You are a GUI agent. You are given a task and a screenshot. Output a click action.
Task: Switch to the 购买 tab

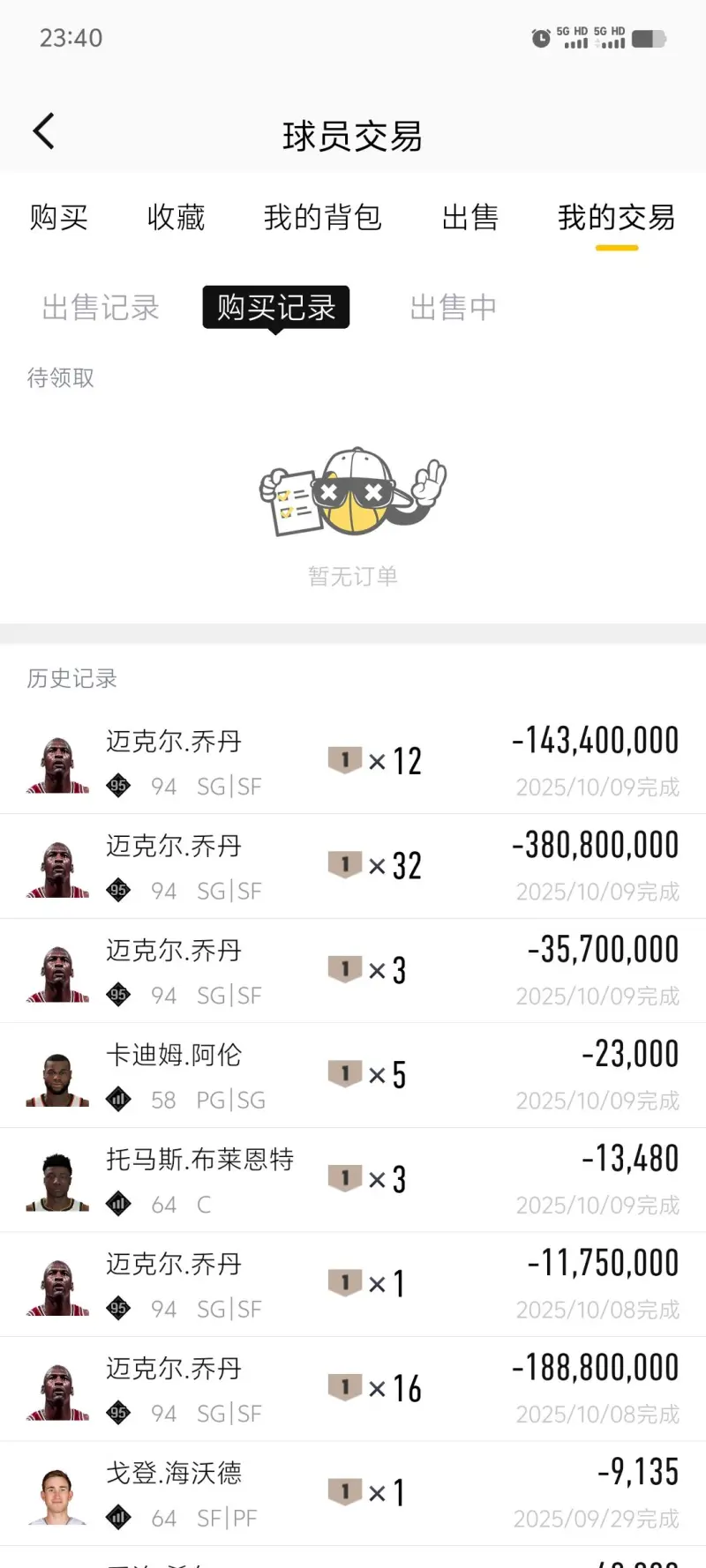click(x=58, y=217)
